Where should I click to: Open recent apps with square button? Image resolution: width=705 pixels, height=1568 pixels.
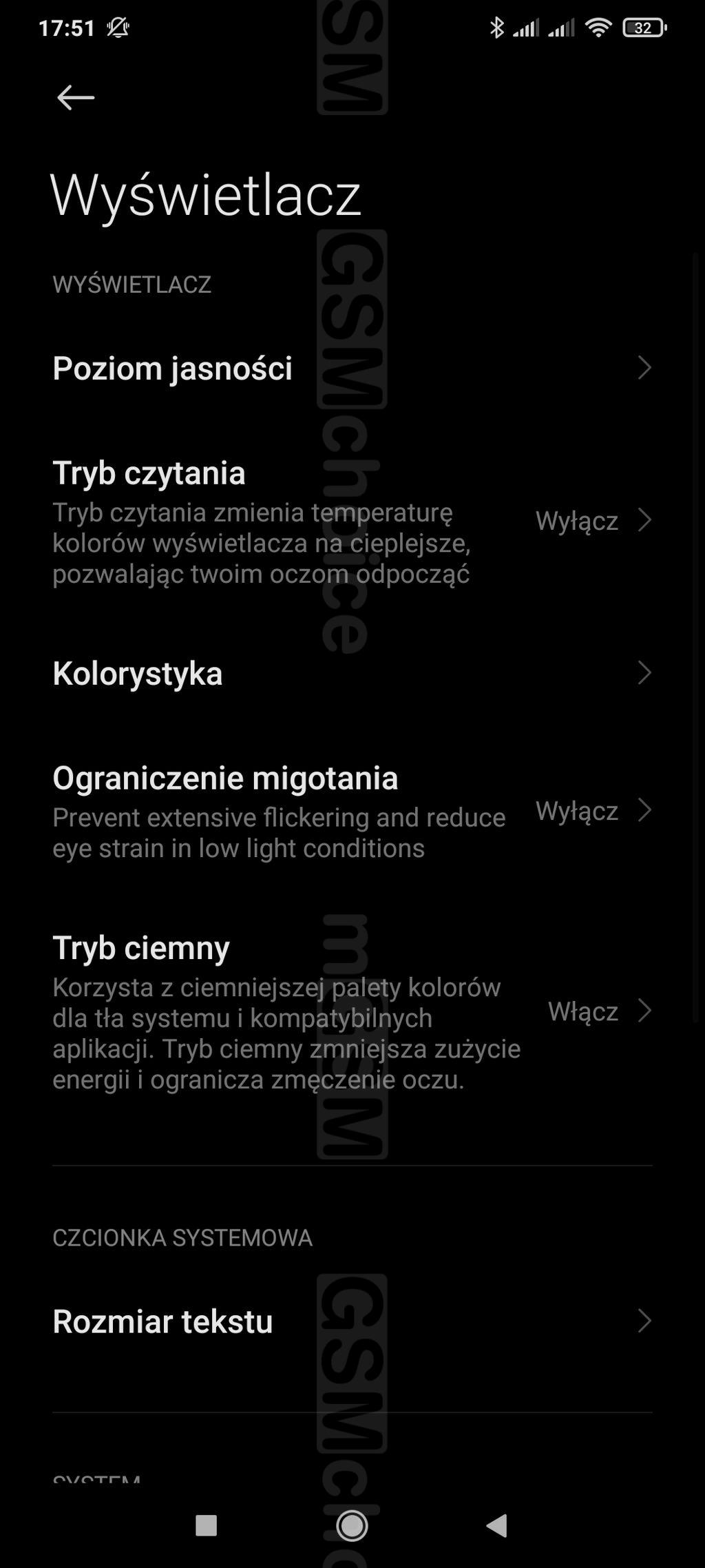click(206, 1525)
